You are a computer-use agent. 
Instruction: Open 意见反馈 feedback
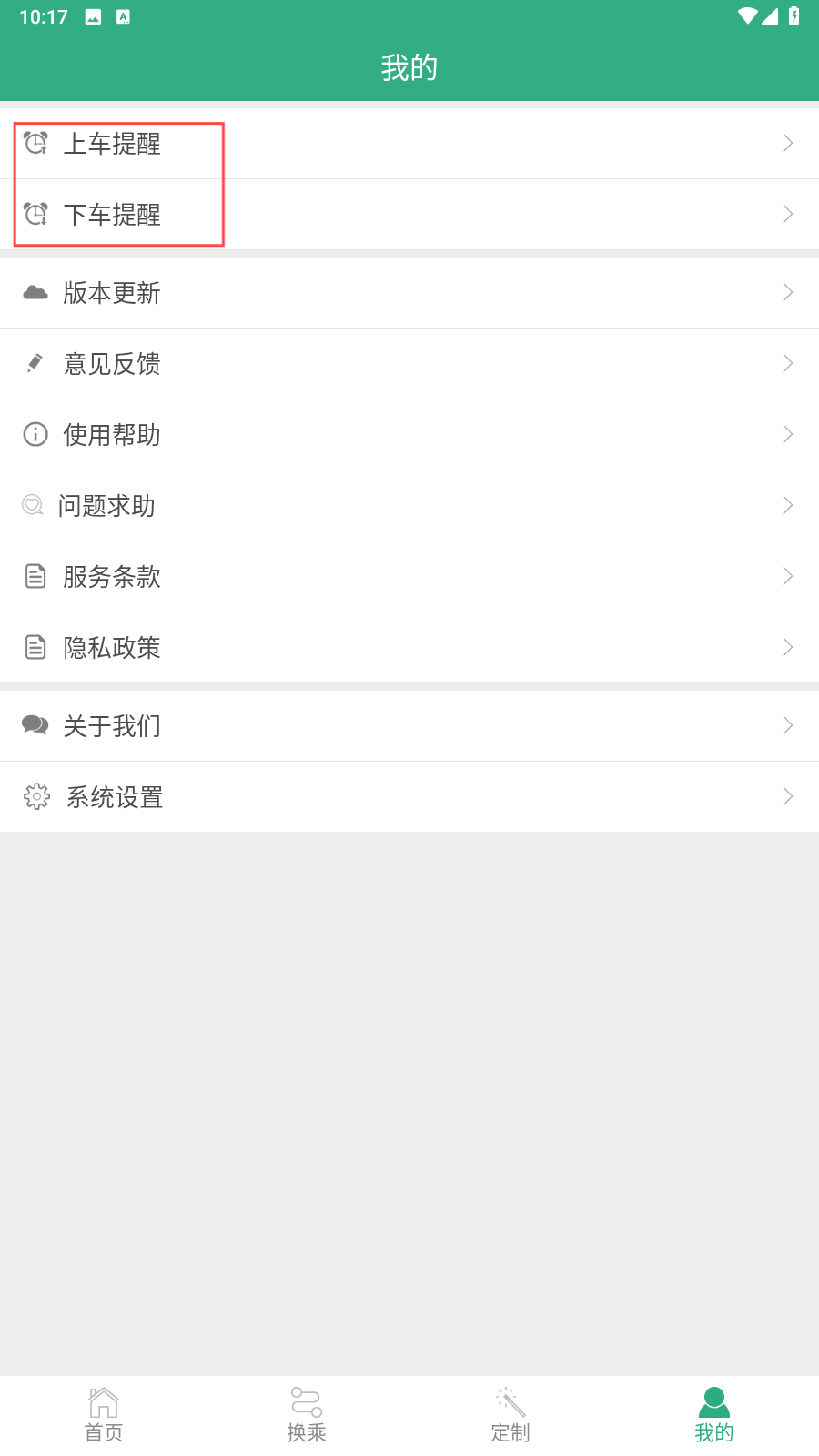(x=409, y=364)
